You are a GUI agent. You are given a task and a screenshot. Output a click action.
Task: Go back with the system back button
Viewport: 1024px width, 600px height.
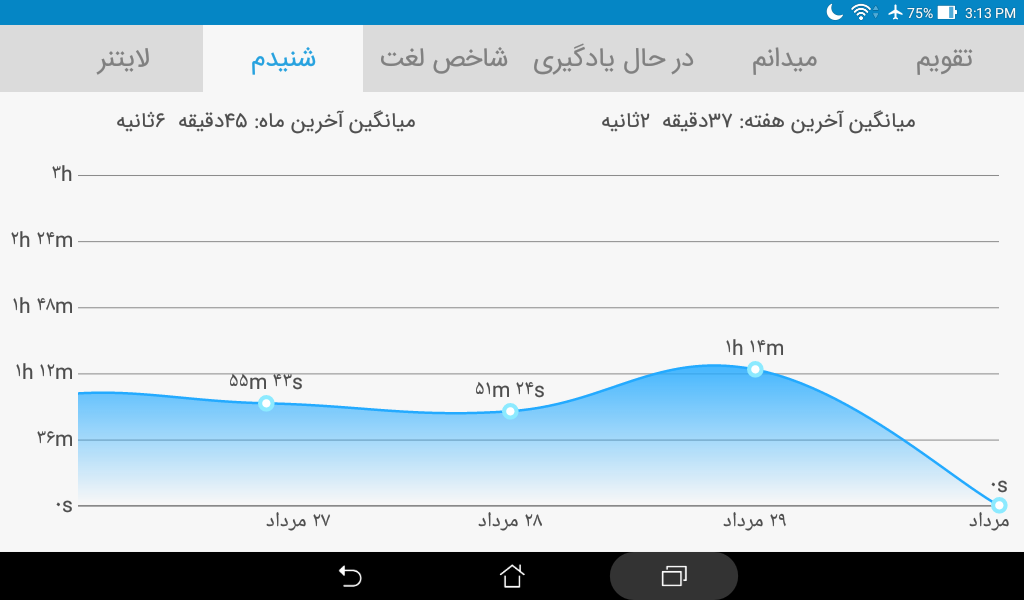pos(350,576)
